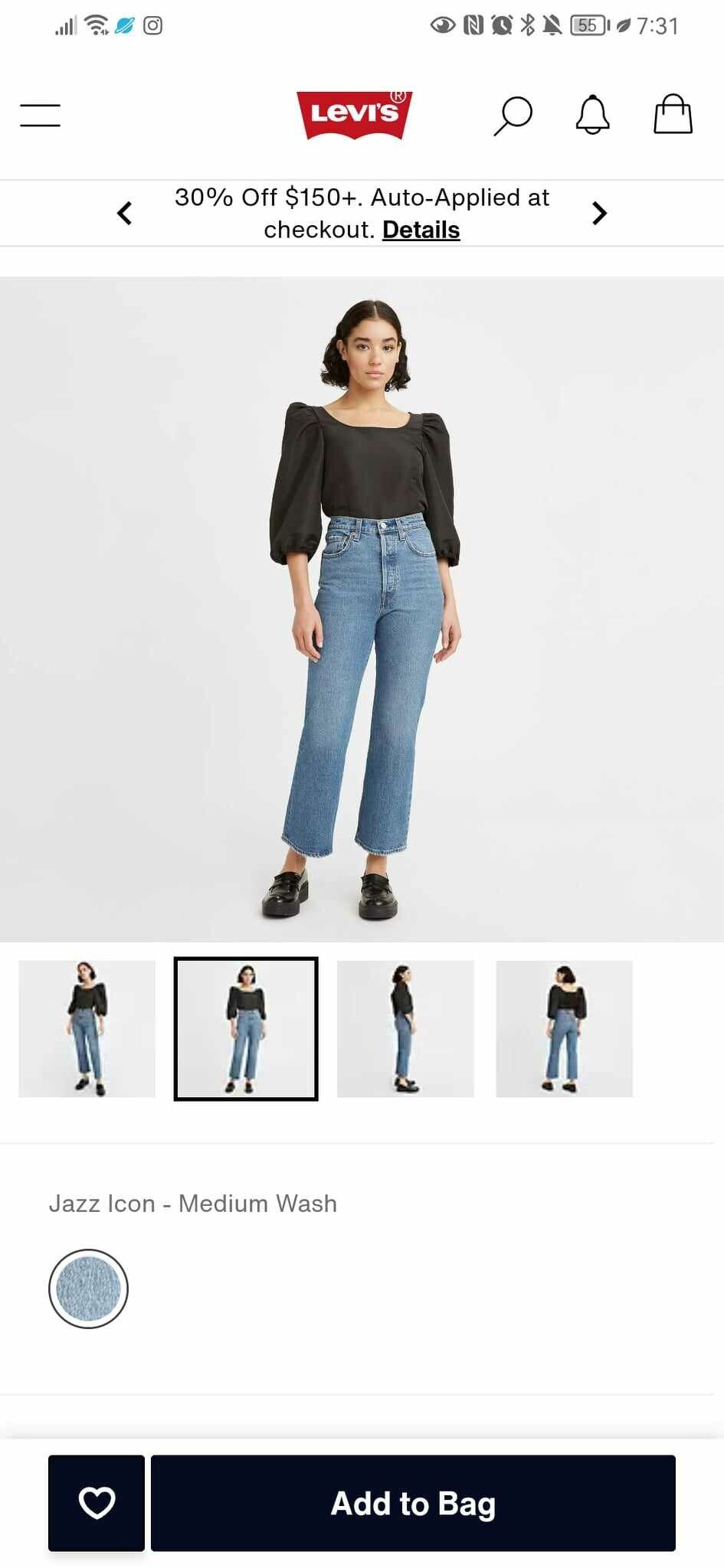Image resolution: width=724 pixels, height=1568 pixels.
Task: Open the hamburger menu
Action: 40,116
